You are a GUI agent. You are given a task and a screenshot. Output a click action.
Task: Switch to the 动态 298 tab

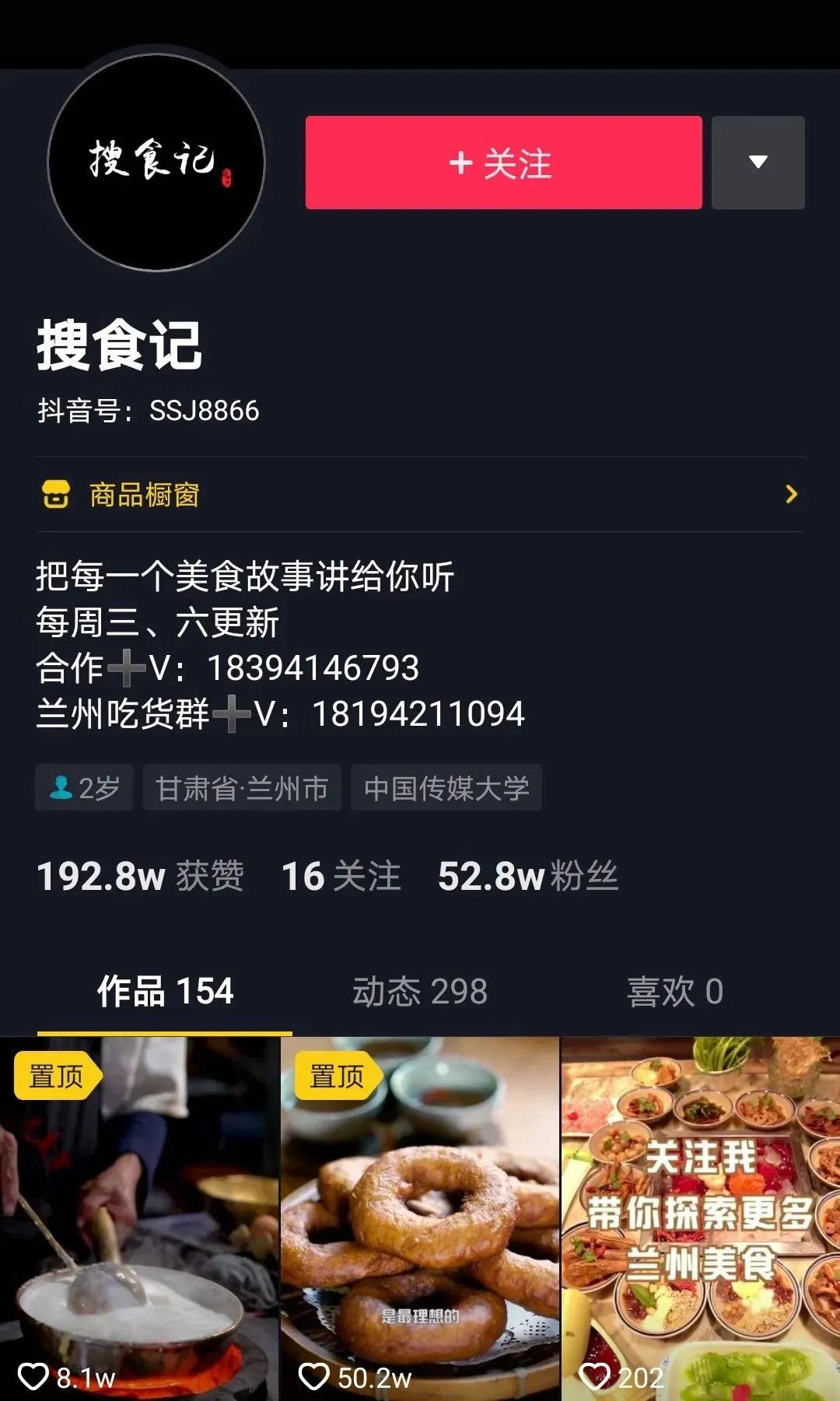(x=418, y=991)
